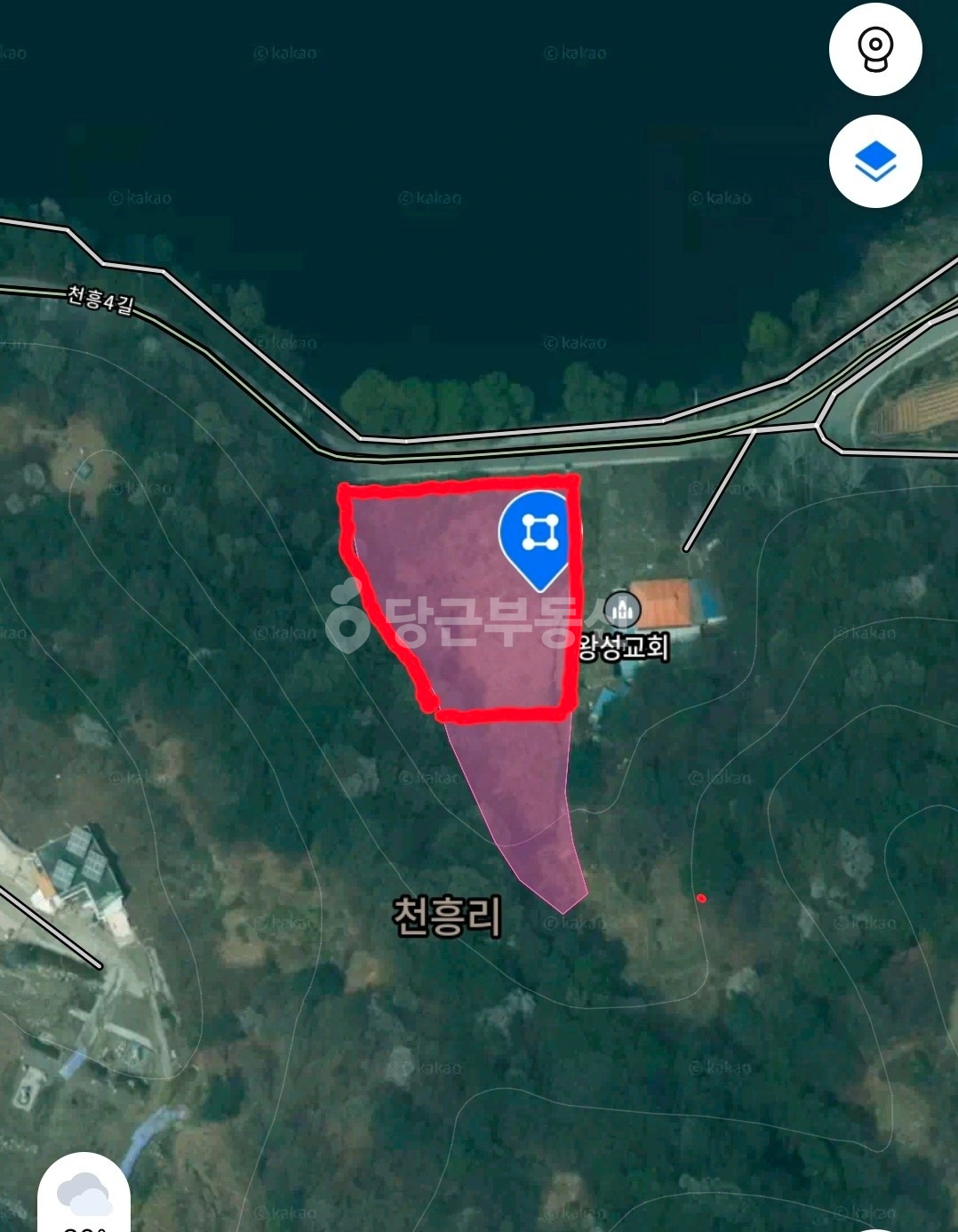Open the roadview camera button
Image resolution: width=958 pixels, height=1232 pixels.
tap(875, 48)
